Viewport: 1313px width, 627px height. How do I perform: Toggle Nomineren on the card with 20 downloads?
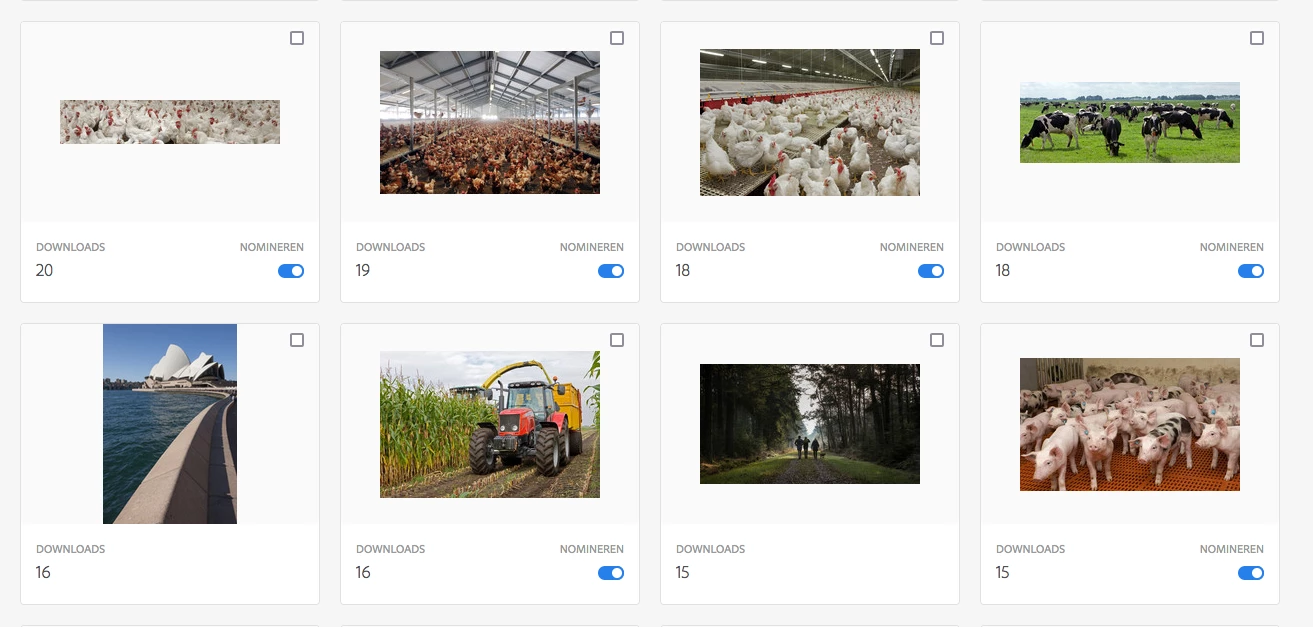click(x=291, y=271)
